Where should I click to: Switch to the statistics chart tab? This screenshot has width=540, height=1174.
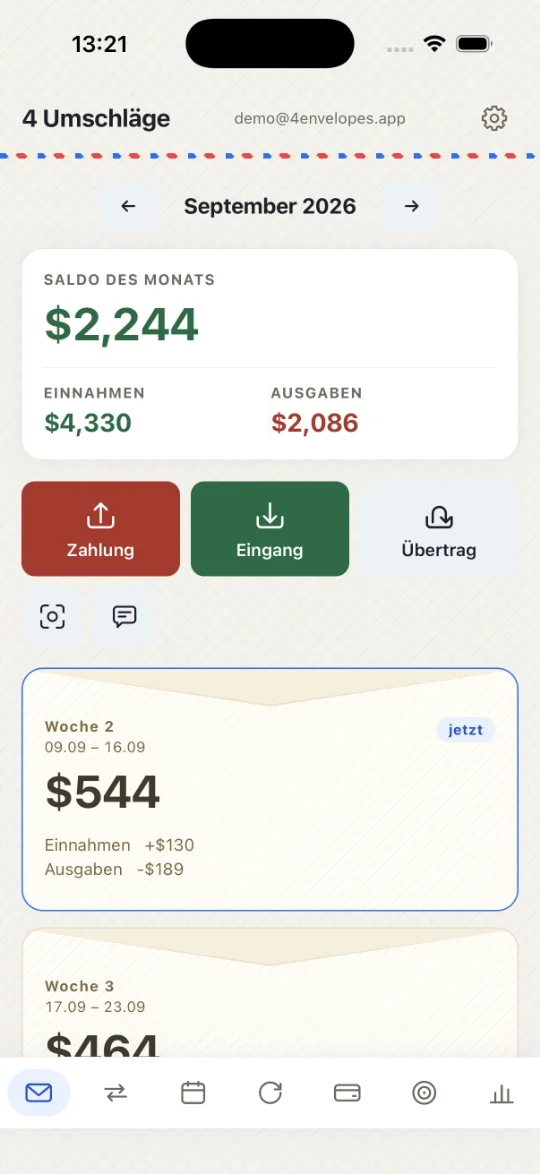click(501, 1093)
